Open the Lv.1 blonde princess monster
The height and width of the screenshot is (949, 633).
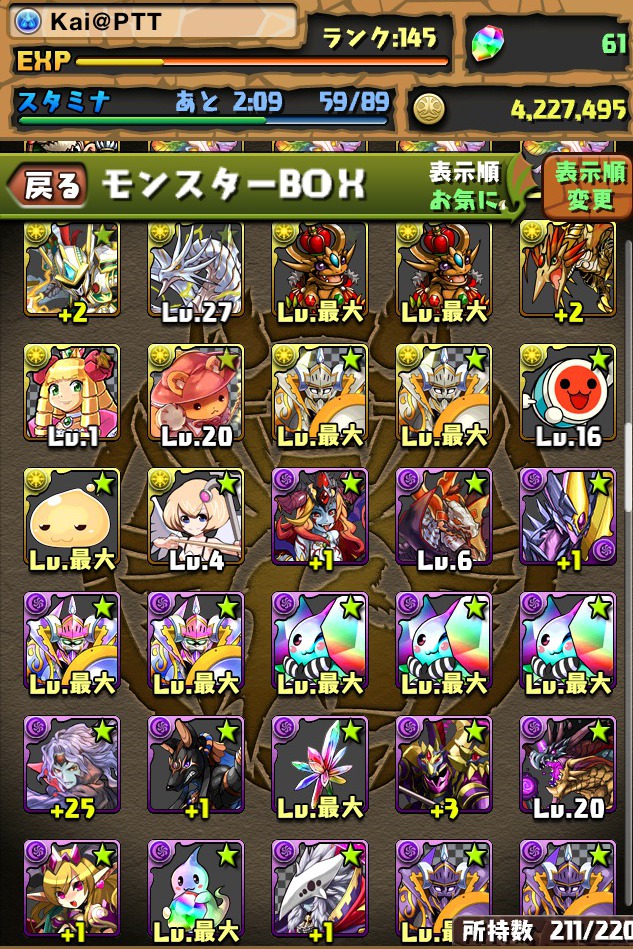pos(71,395)
